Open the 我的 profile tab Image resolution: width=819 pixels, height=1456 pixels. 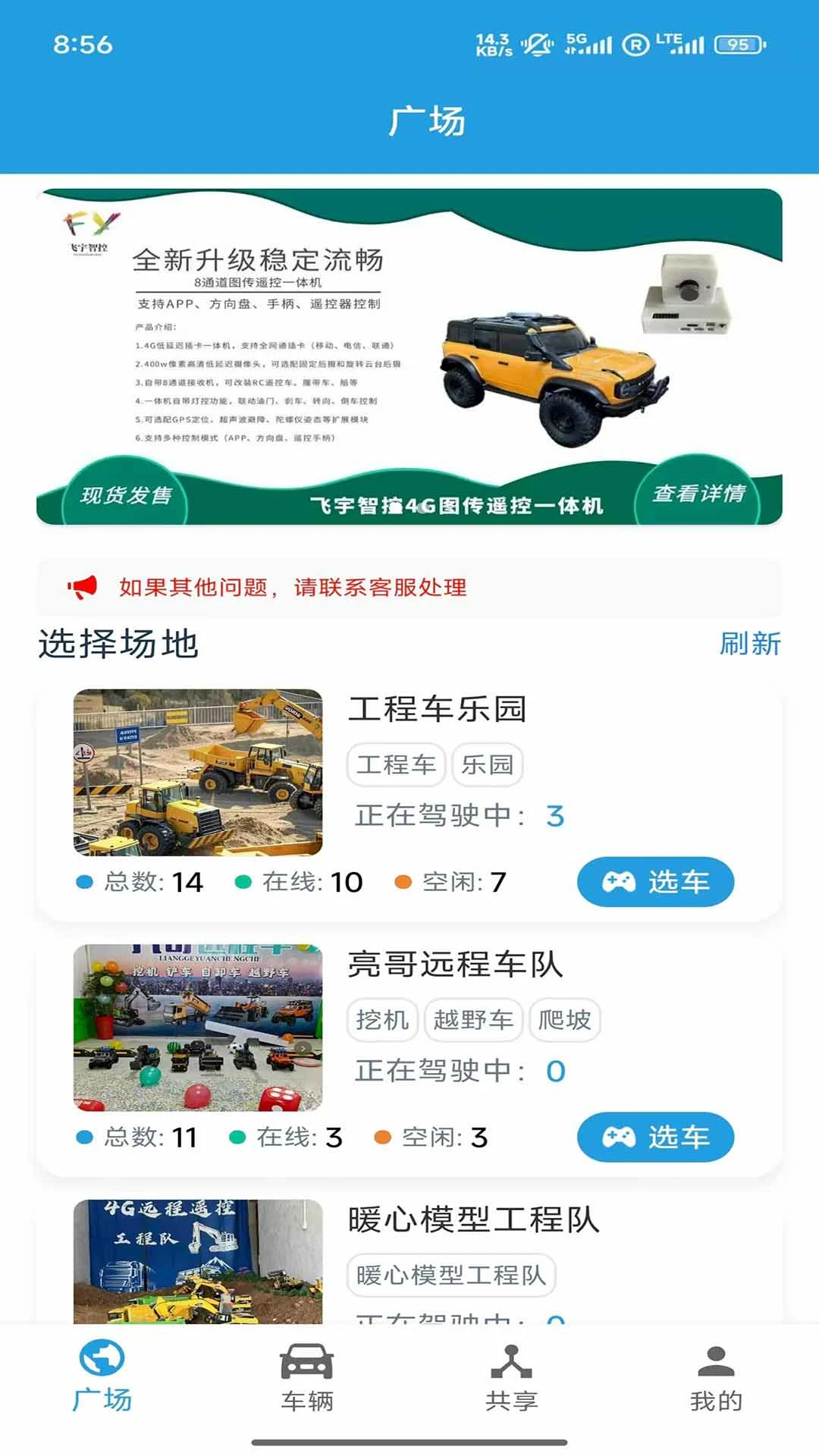point(716,1377)
